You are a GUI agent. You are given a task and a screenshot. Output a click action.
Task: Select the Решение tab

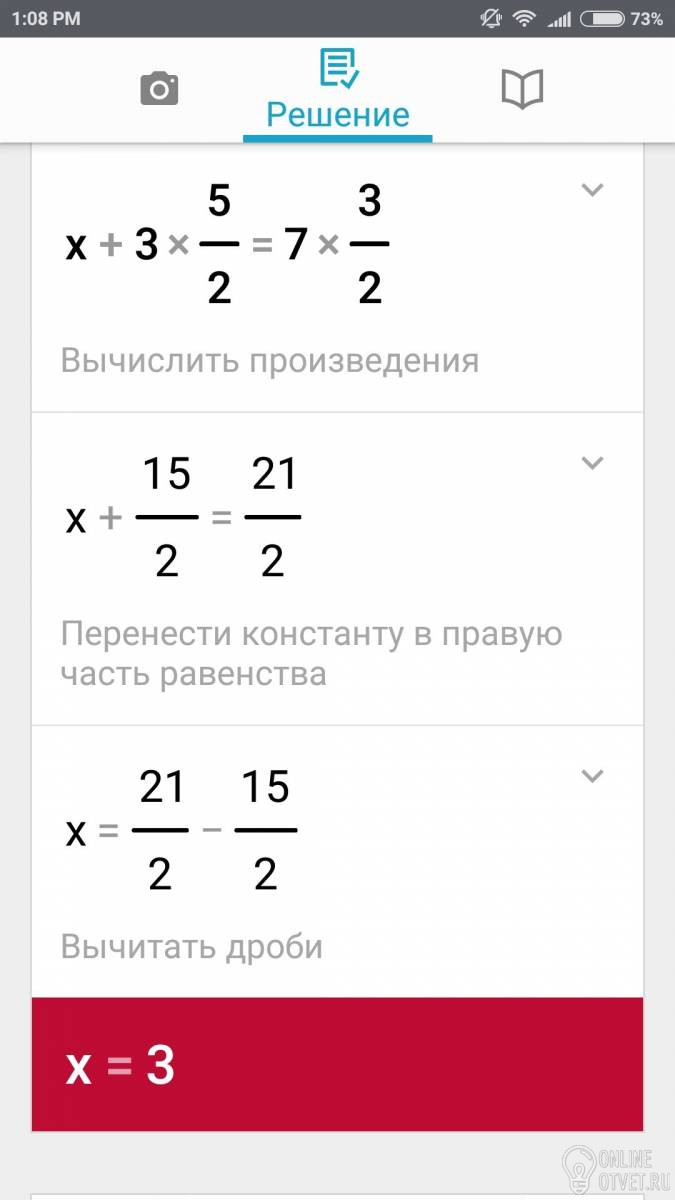coord(338,92)
